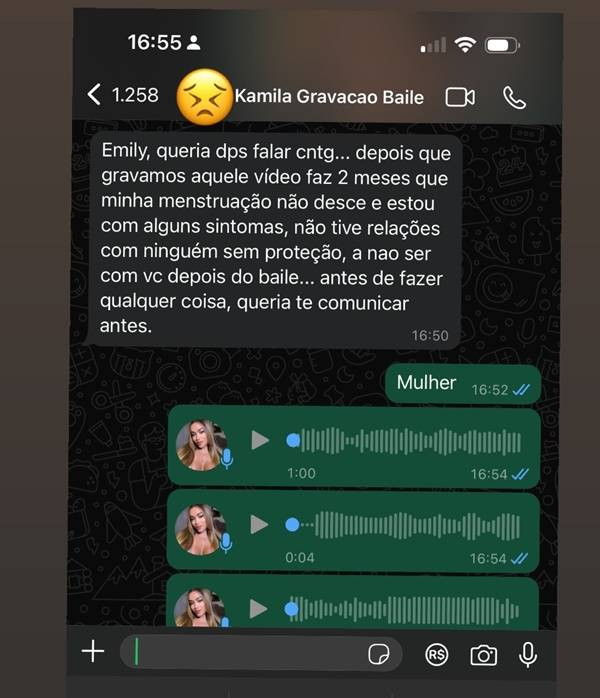Open the camera to send a photo
600x698 pixels.
tap(484, 655)
